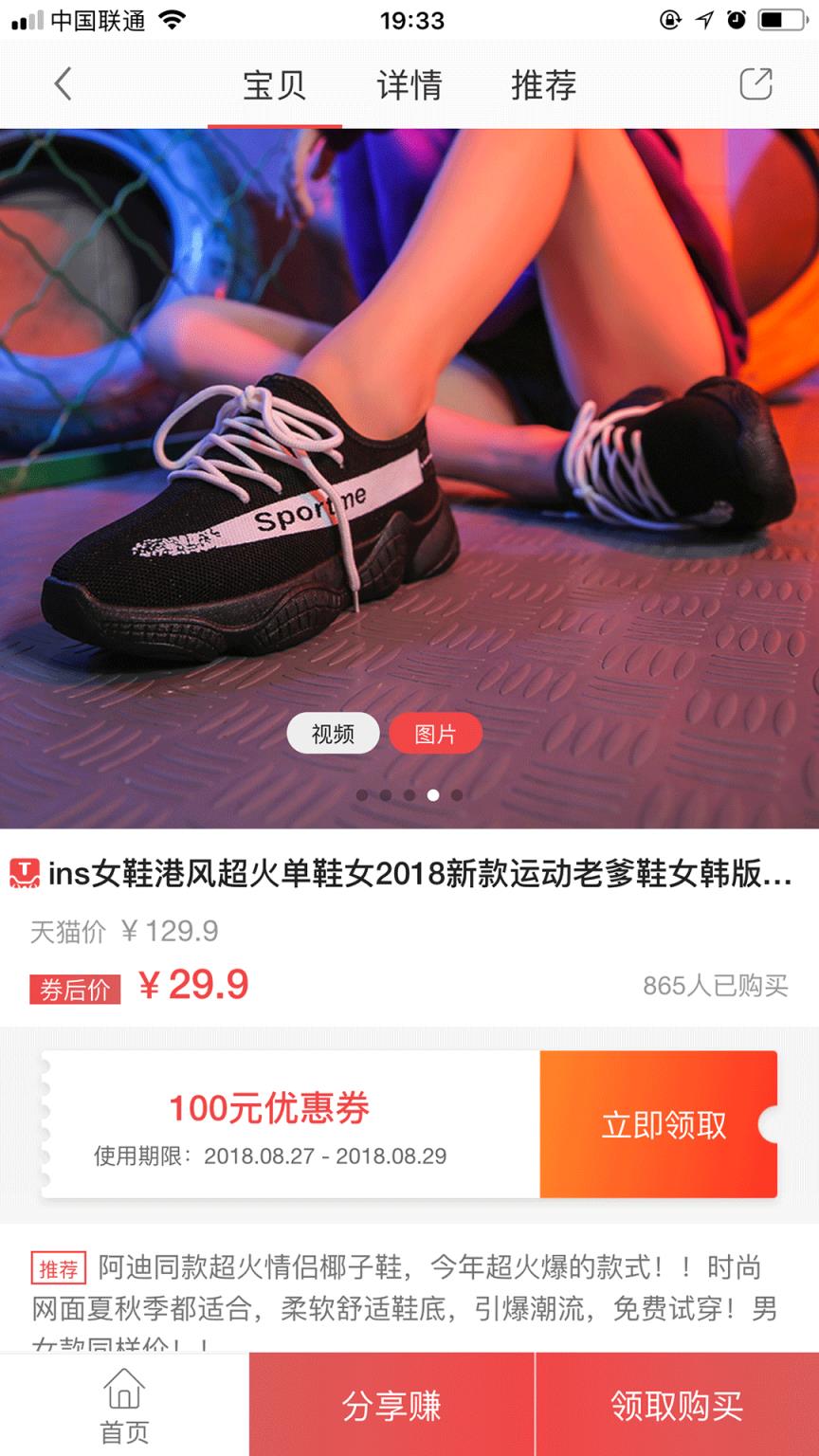This screenshot has width=819, height=1456.
Task: Switch to 图片 media view
Action: click(x=436, y=733)
